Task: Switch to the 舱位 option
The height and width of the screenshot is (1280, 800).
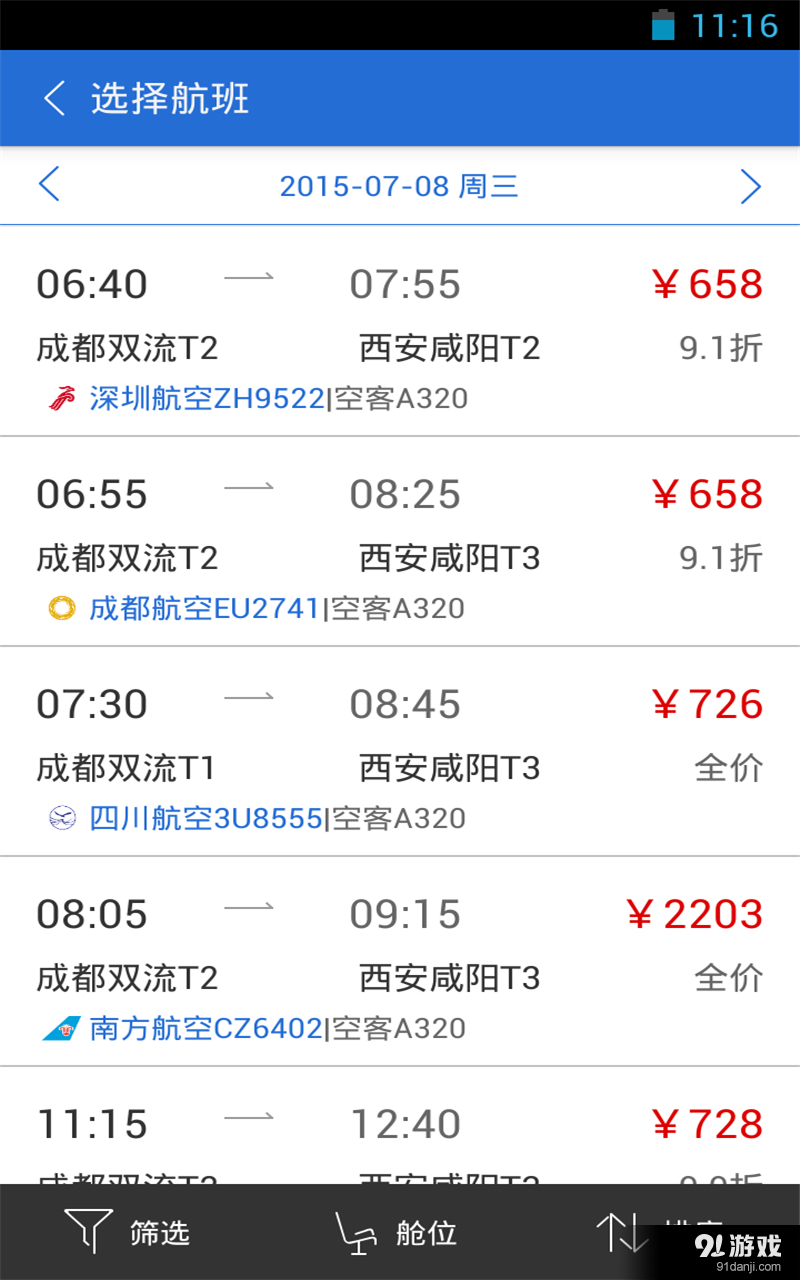Action: [x=425, y=1235]
